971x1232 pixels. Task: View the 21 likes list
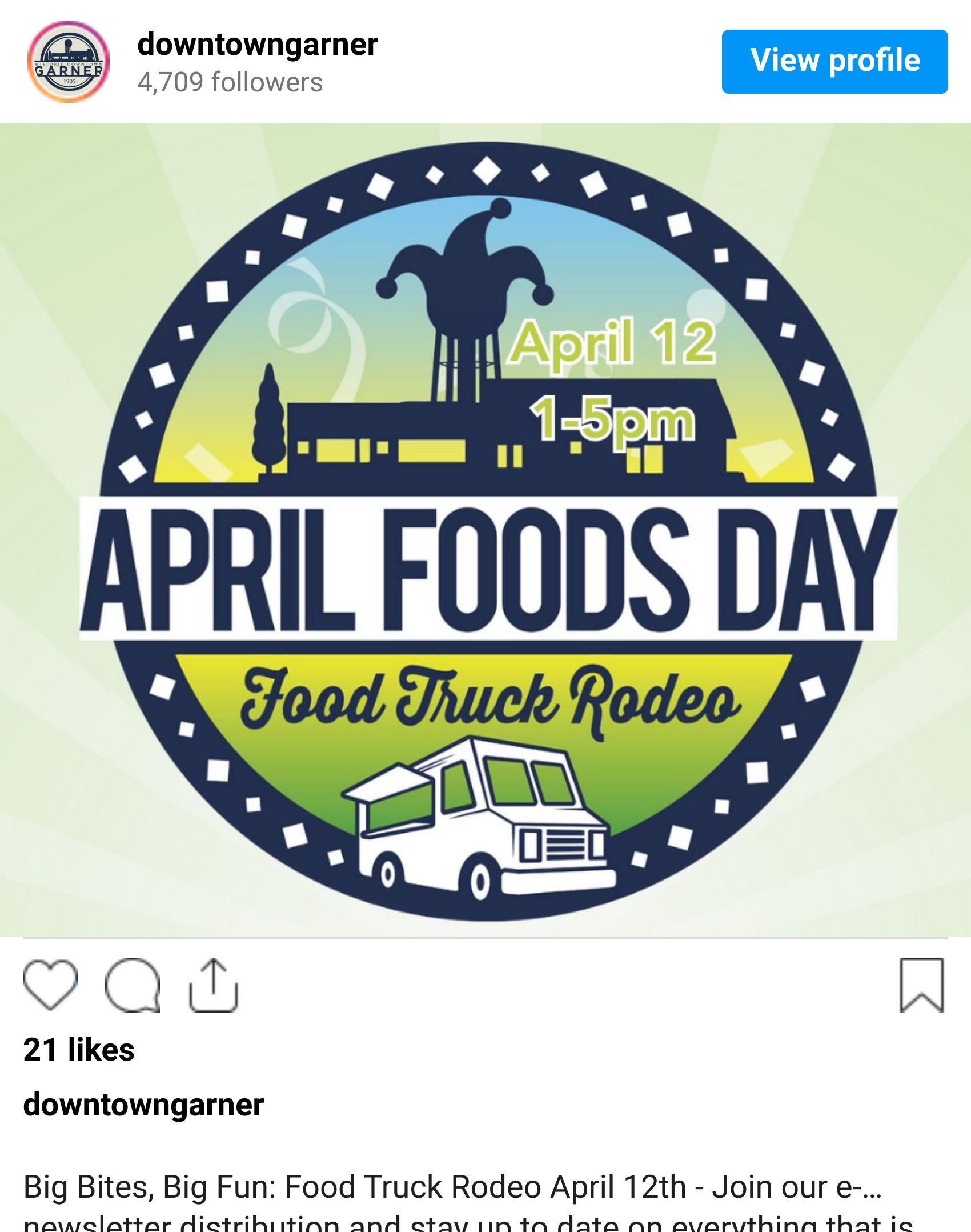click(x=79, y=1050)
